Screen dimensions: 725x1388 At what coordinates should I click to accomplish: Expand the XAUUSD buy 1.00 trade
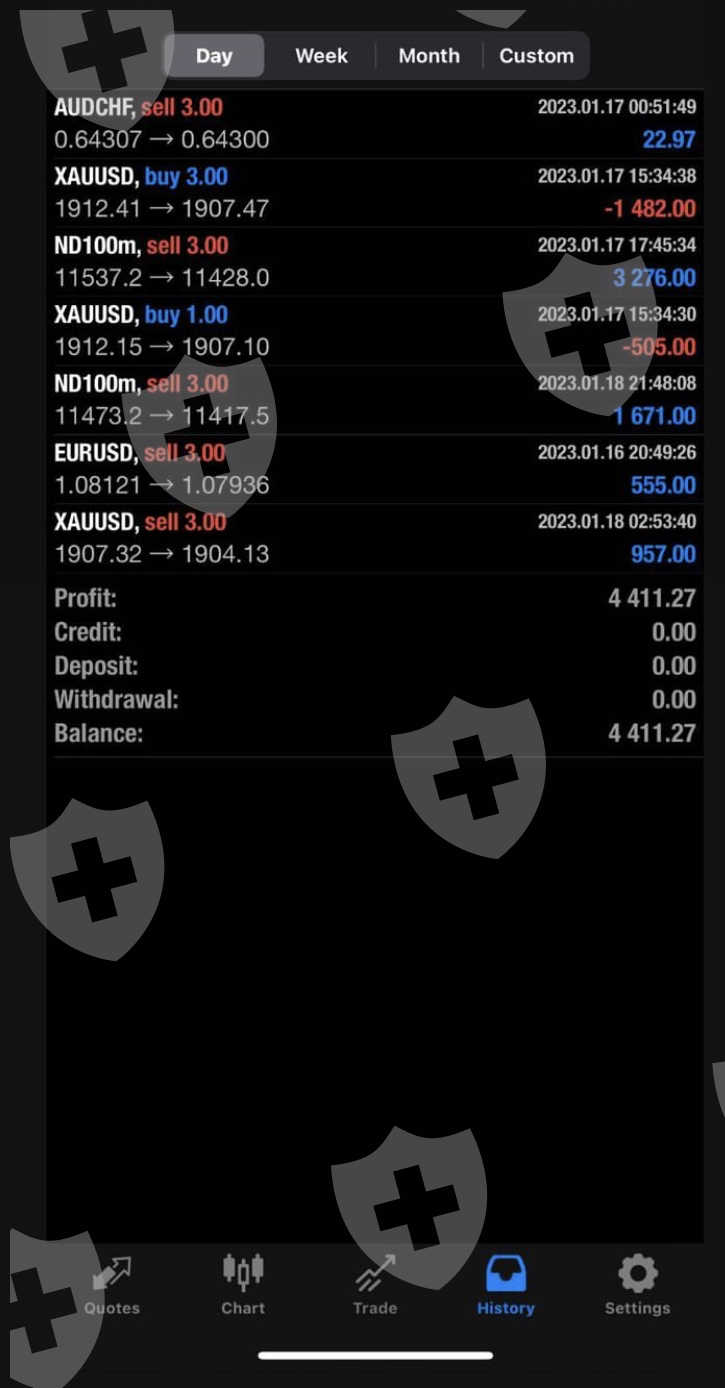coord(375,331)
